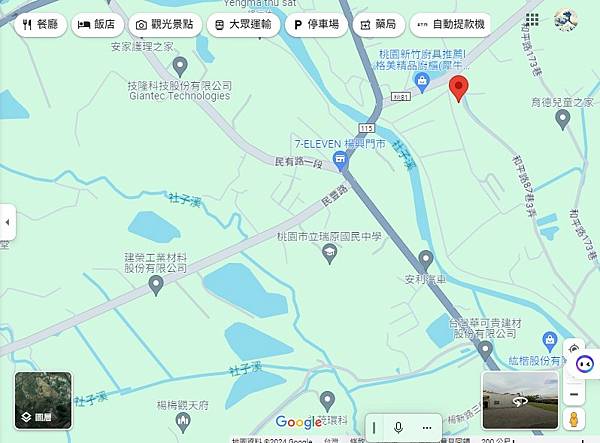Expand the collapsed side panel arrow
This screenshot has width=600, height=443.
coord(5,221)
